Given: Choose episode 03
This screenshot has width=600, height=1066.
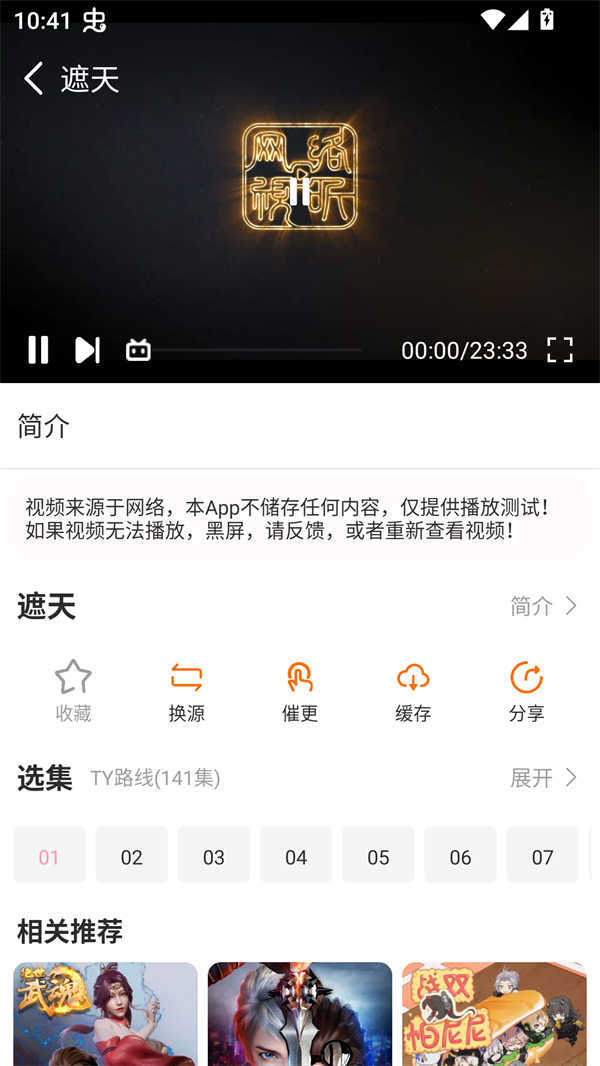Looking at the screenshot, I should [x=214, y=856].
